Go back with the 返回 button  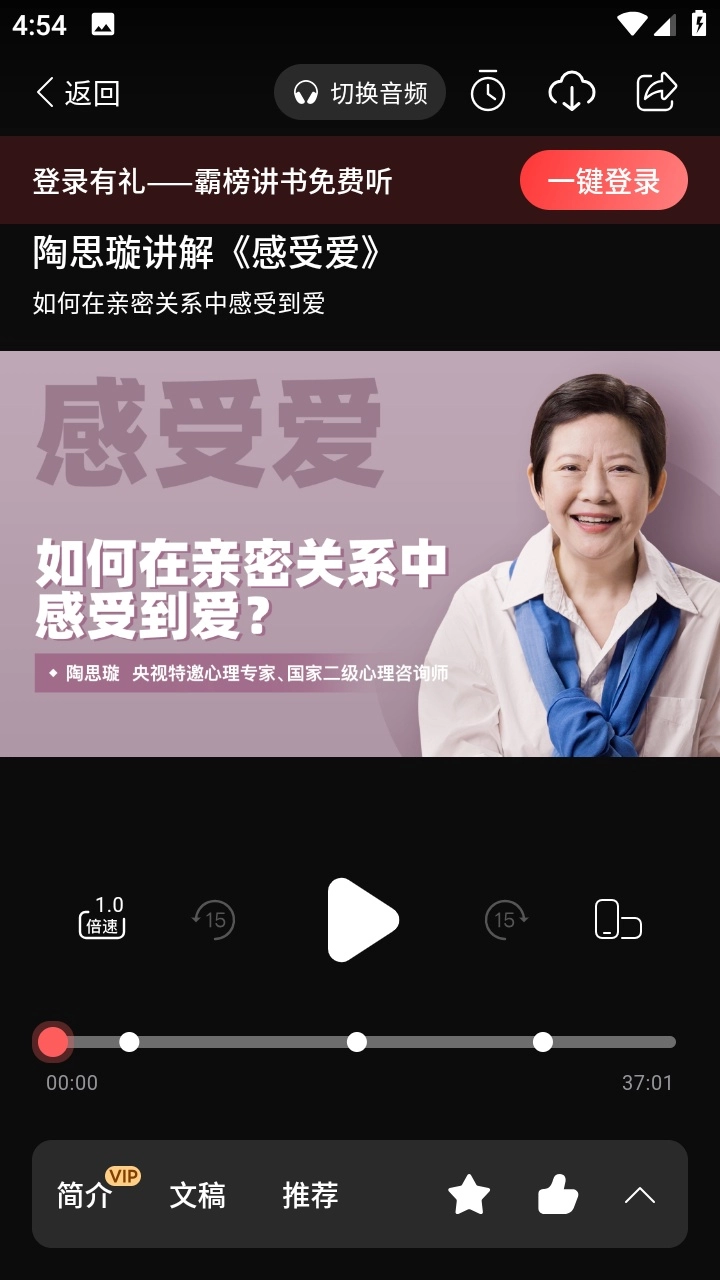[x=77, y=93]
